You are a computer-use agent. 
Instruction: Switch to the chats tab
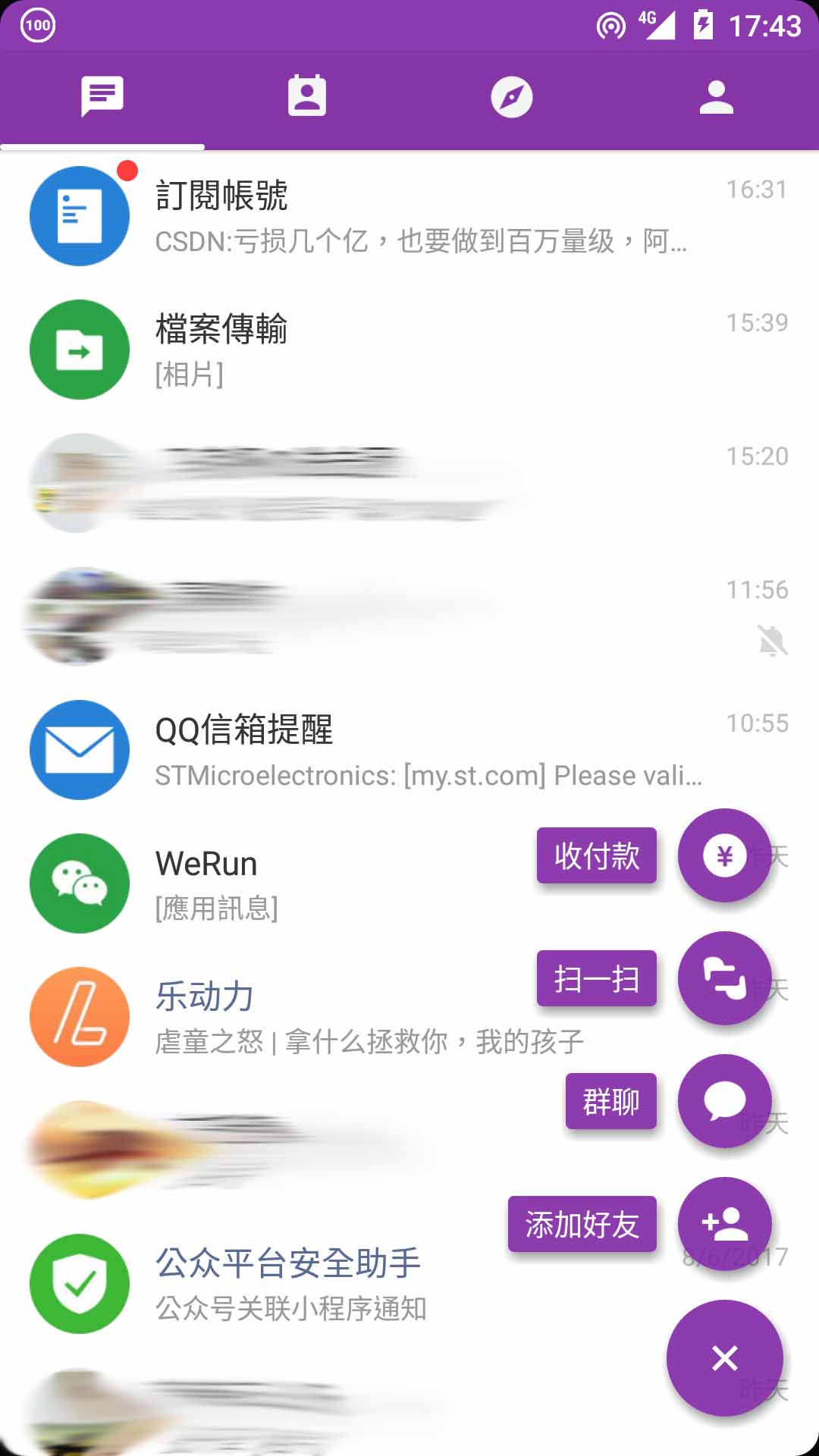(102, 97)
